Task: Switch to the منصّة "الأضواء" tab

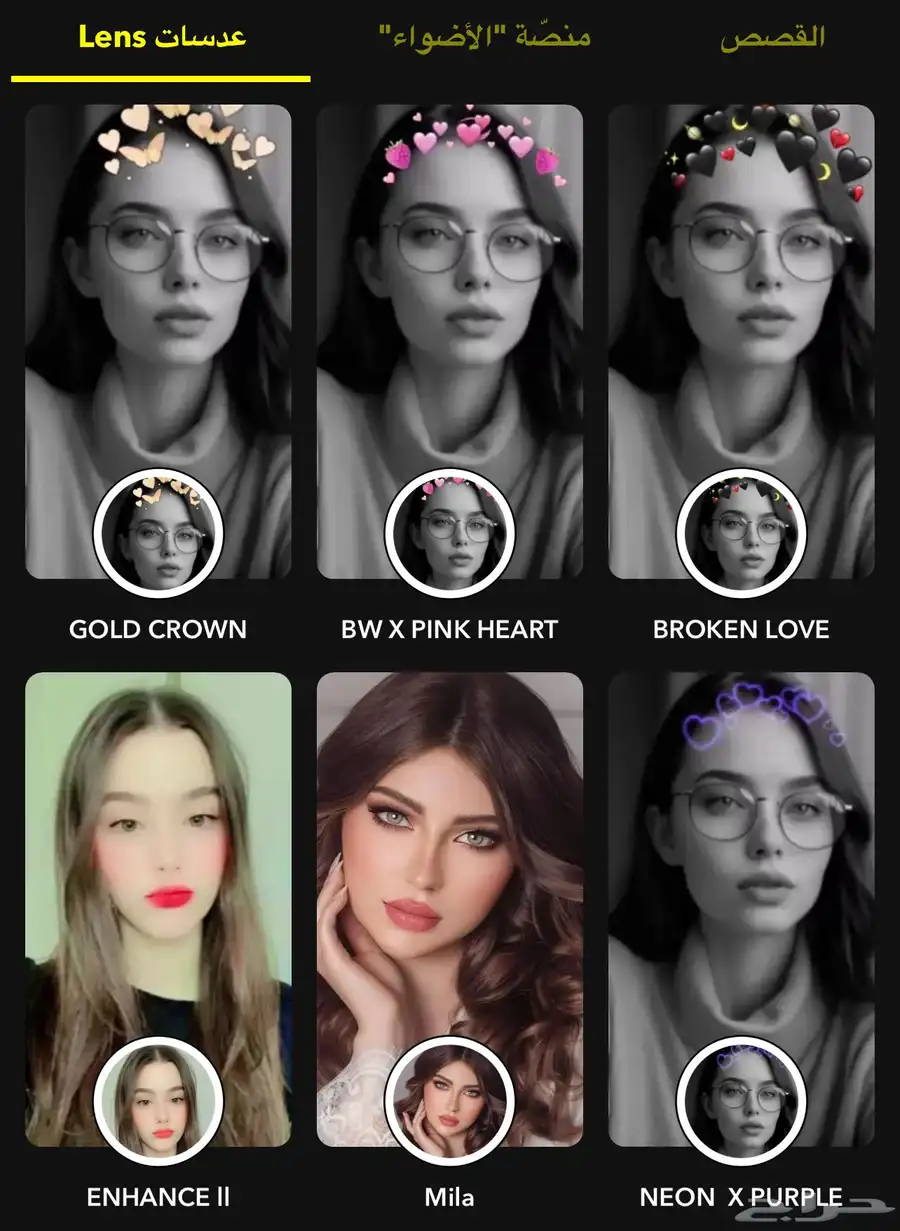Action: [x=485, y=38]
